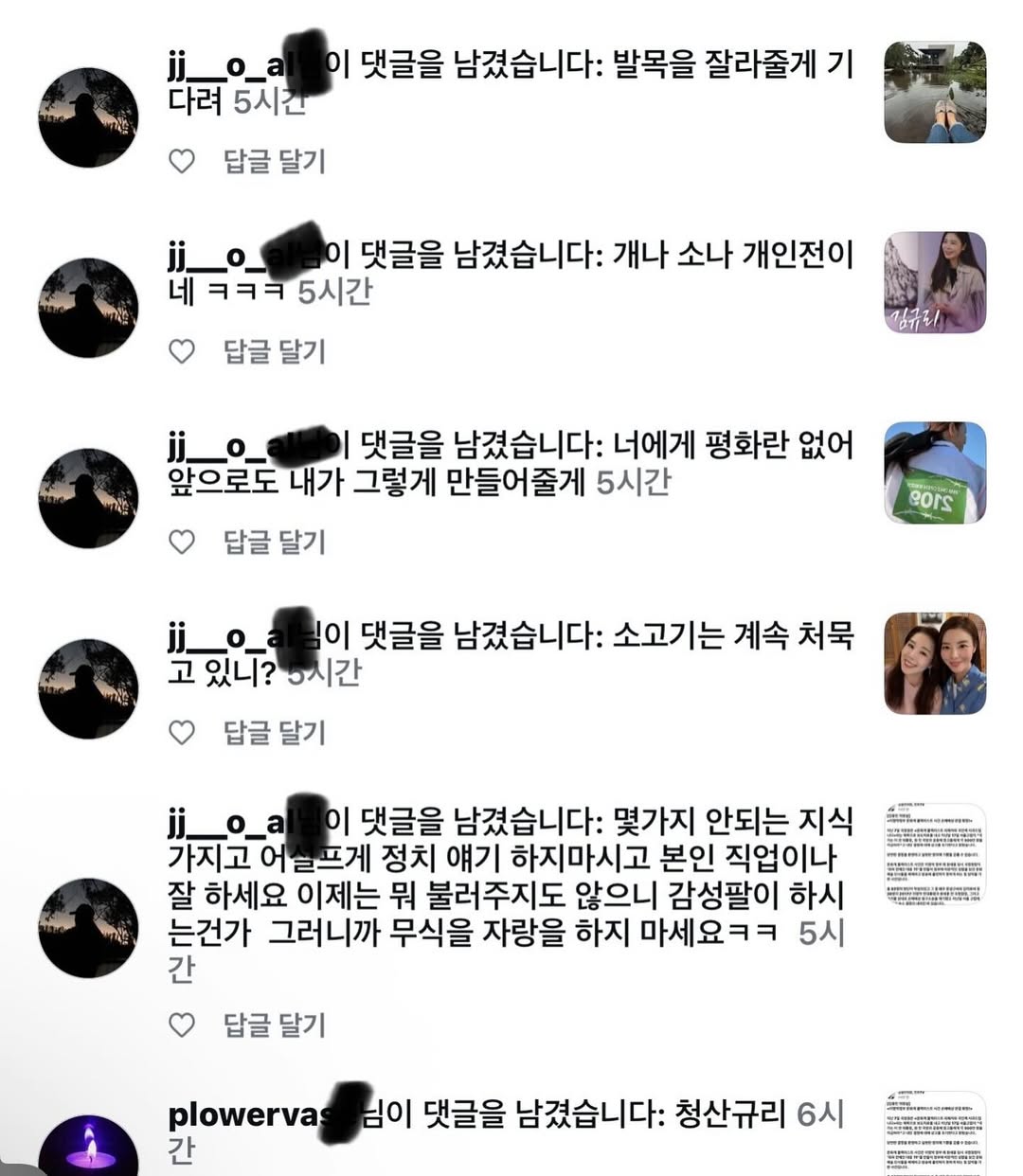Open the post thumbnail beside '청산규리' comment
Screen dimensions: 1023x1176
point(934,1136)
